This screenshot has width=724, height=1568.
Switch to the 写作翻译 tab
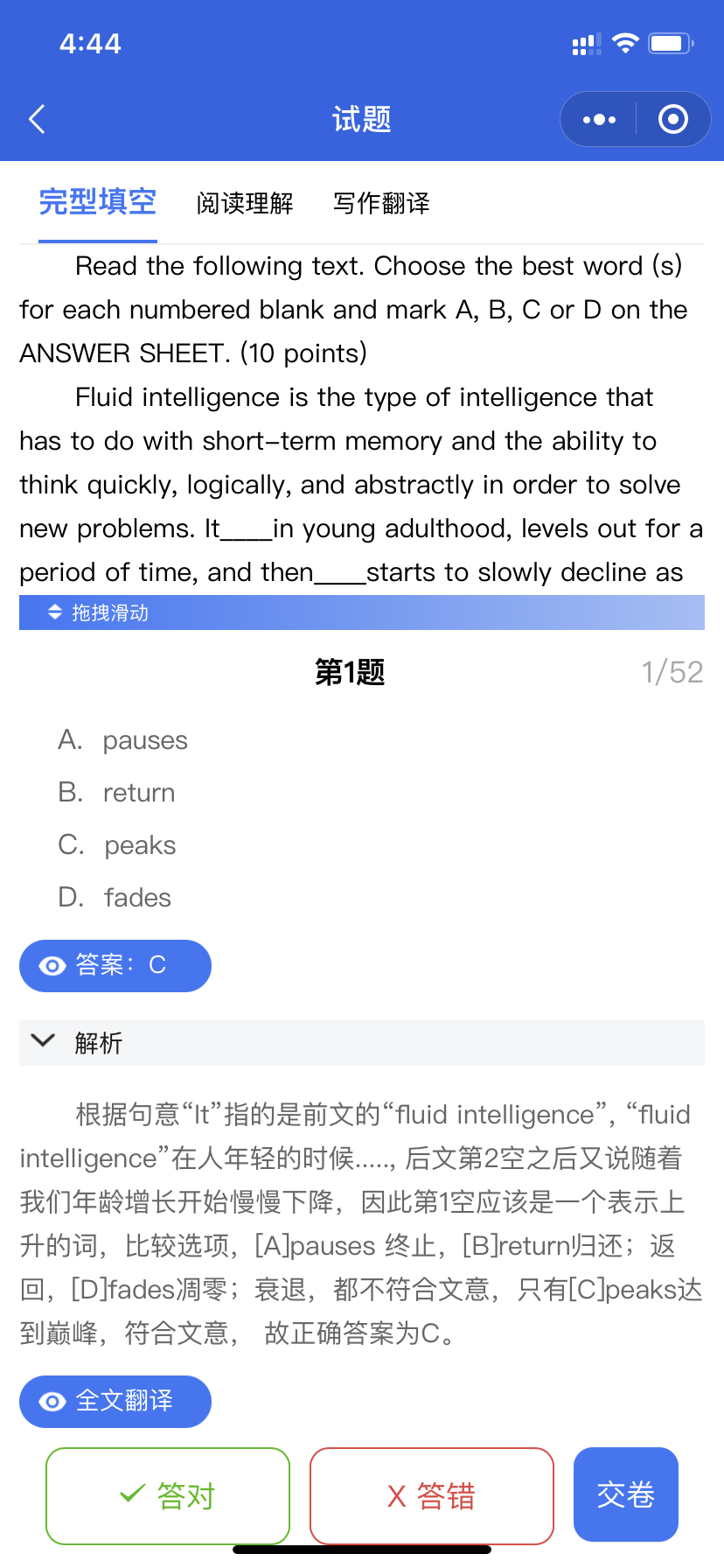(381, 203)
